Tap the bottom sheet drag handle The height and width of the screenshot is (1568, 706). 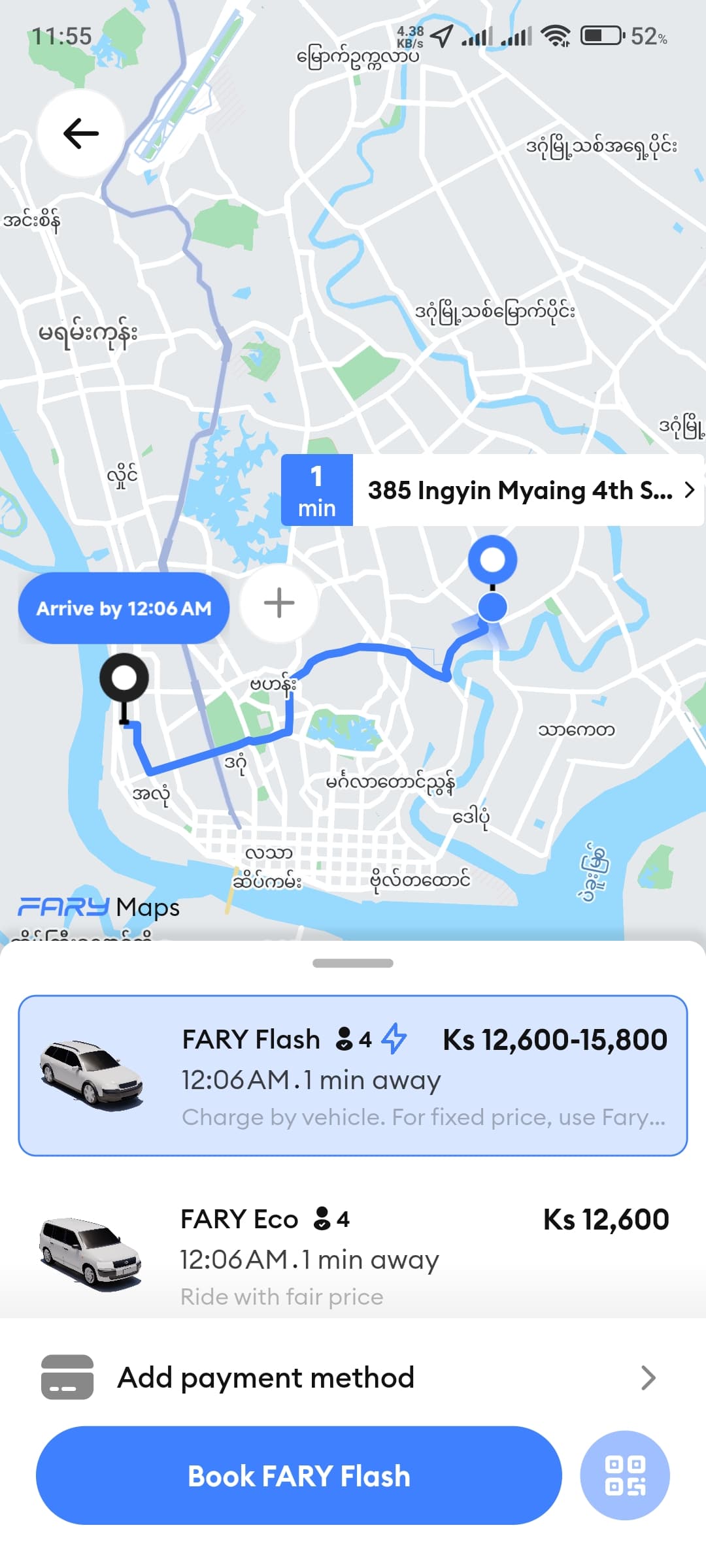353,963
